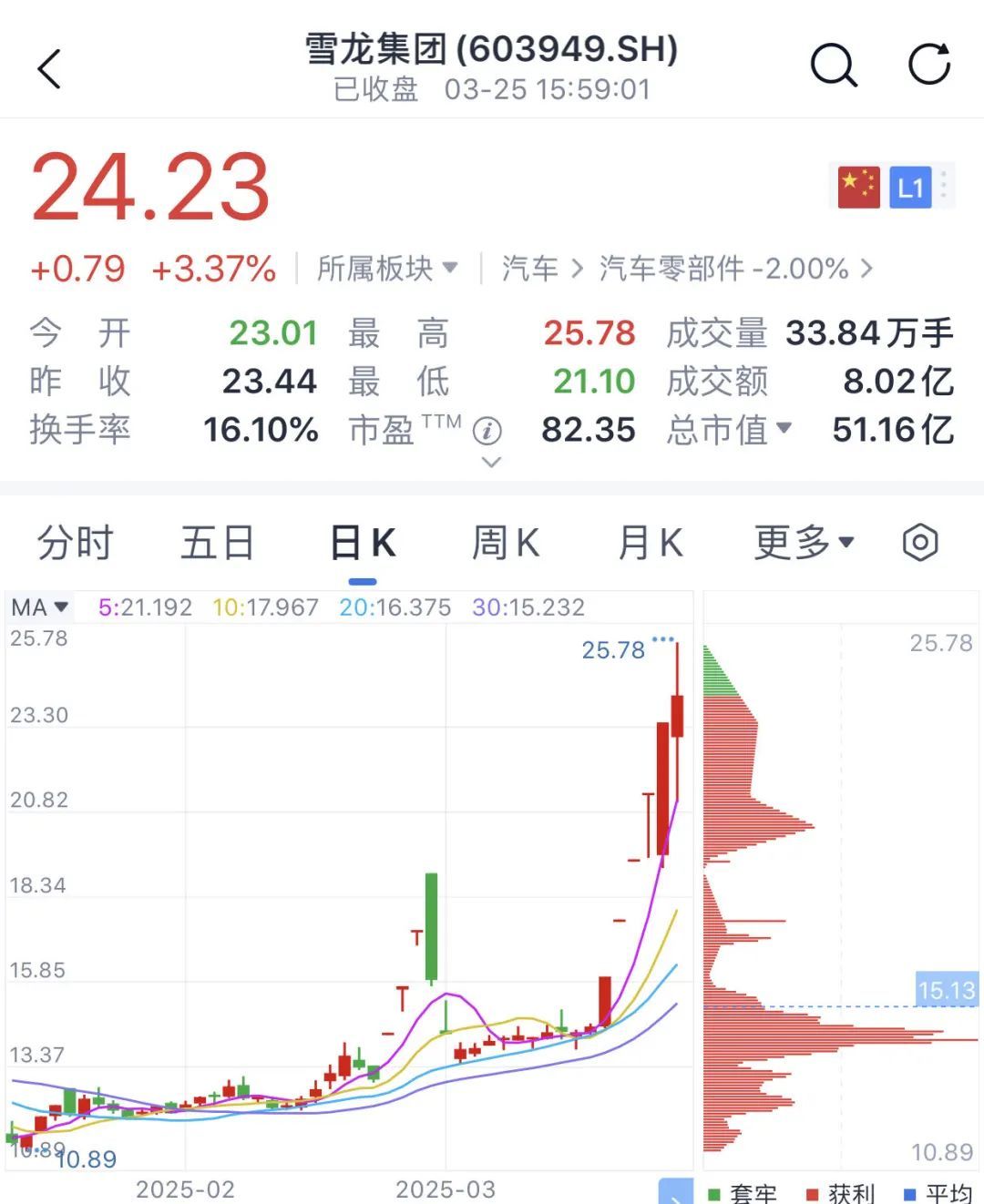Switch to the 分时 tab
This screenshot has width=984, height=1204.
click(75, 542)
